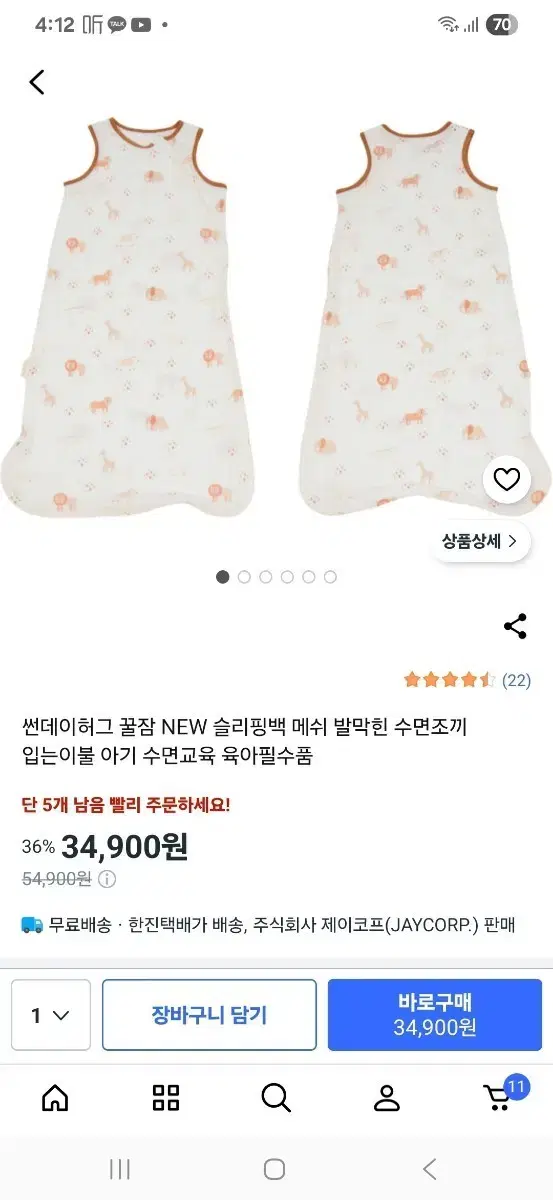Screen dimensions: 553x1200
Task: Add this sleeping bag to wishlist heart
Action: 507,480
